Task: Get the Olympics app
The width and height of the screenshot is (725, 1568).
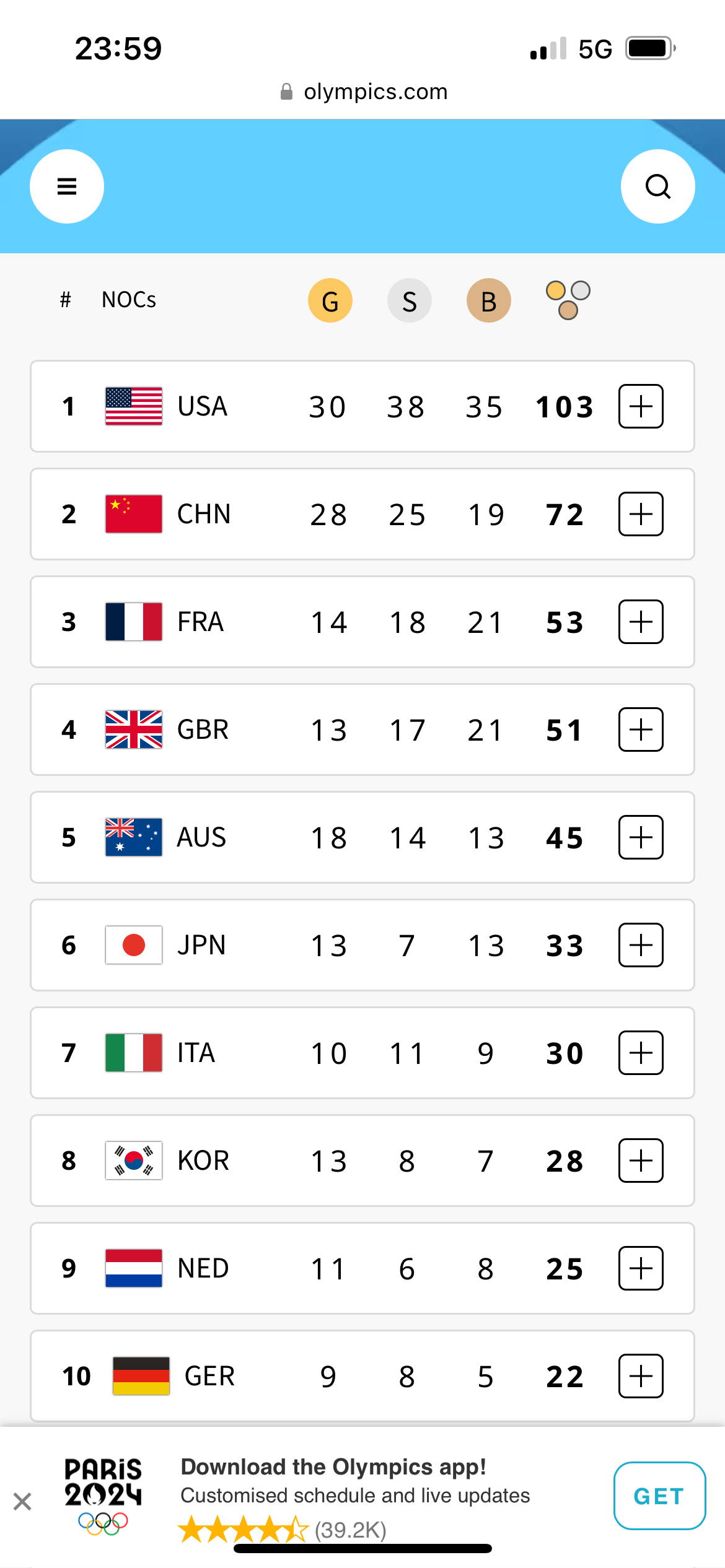Action: (x=659, y=1496)
